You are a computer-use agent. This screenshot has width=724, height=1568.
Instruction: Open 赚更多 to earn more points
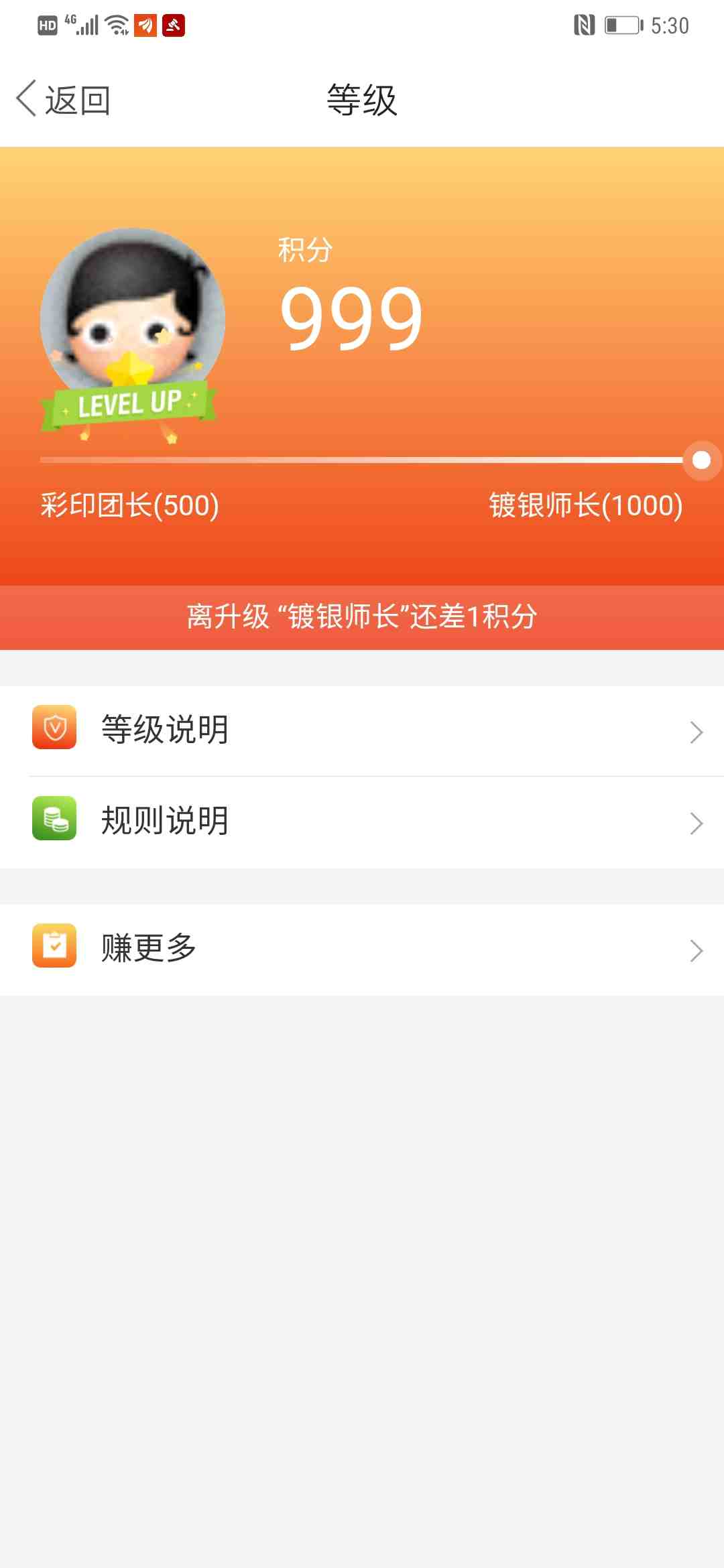(x=362, y=950)
